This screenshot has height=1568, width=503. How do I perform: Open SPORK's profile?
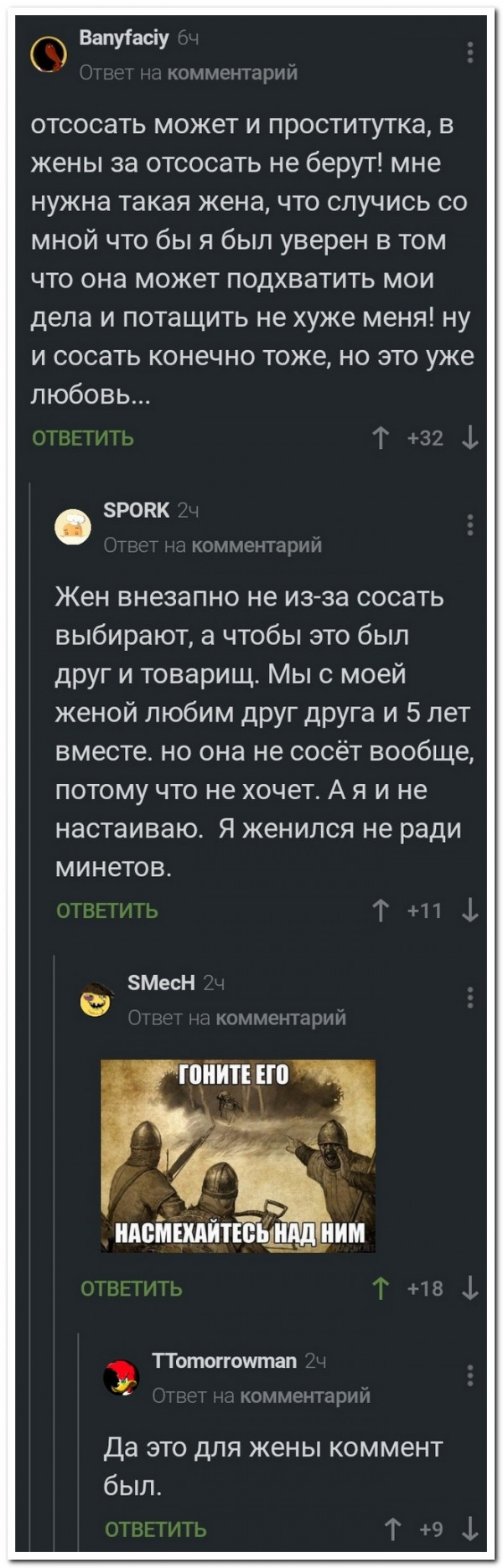pos(136,510)
